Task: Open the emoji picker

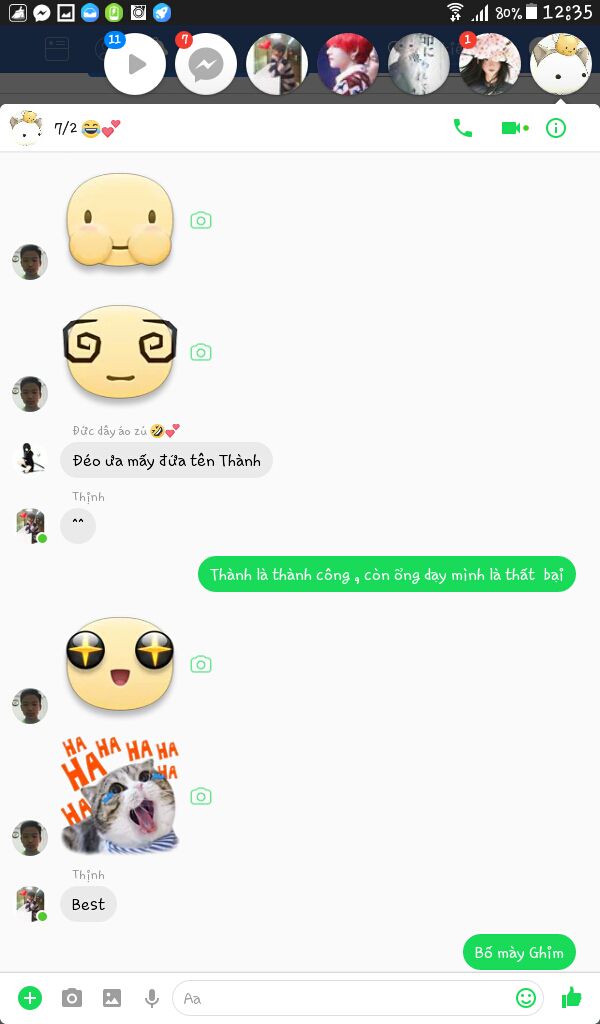Action: point(526,997)
